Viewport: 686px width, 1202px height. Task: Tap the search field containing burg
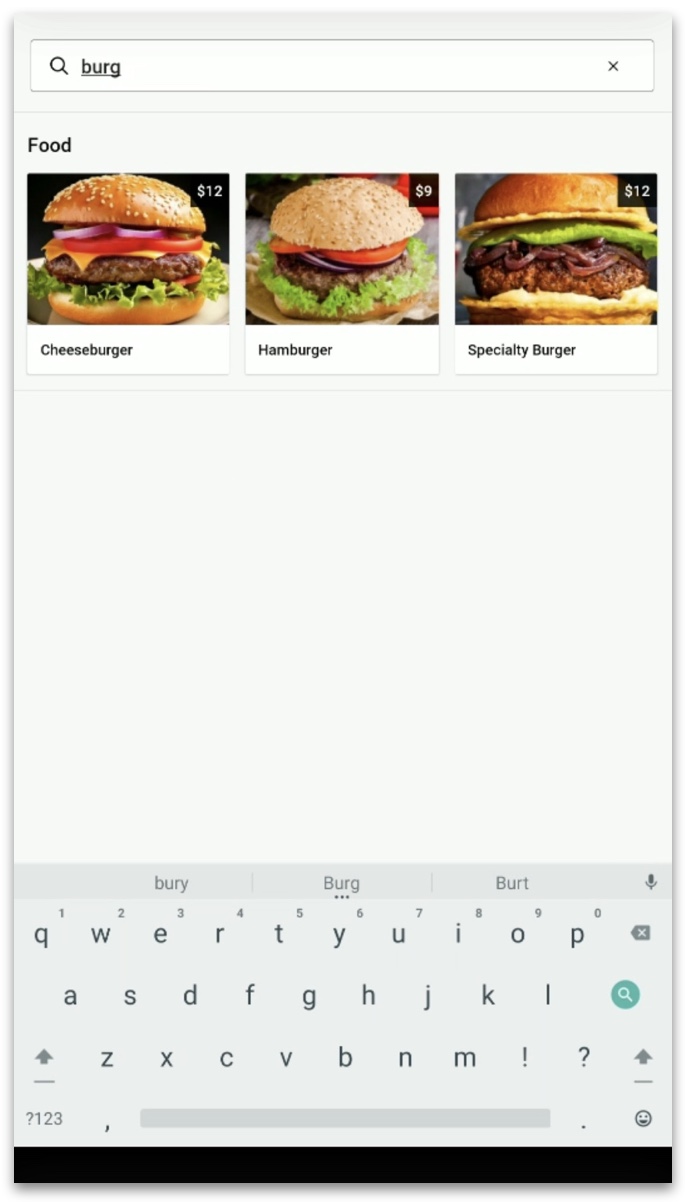[330, 66]
